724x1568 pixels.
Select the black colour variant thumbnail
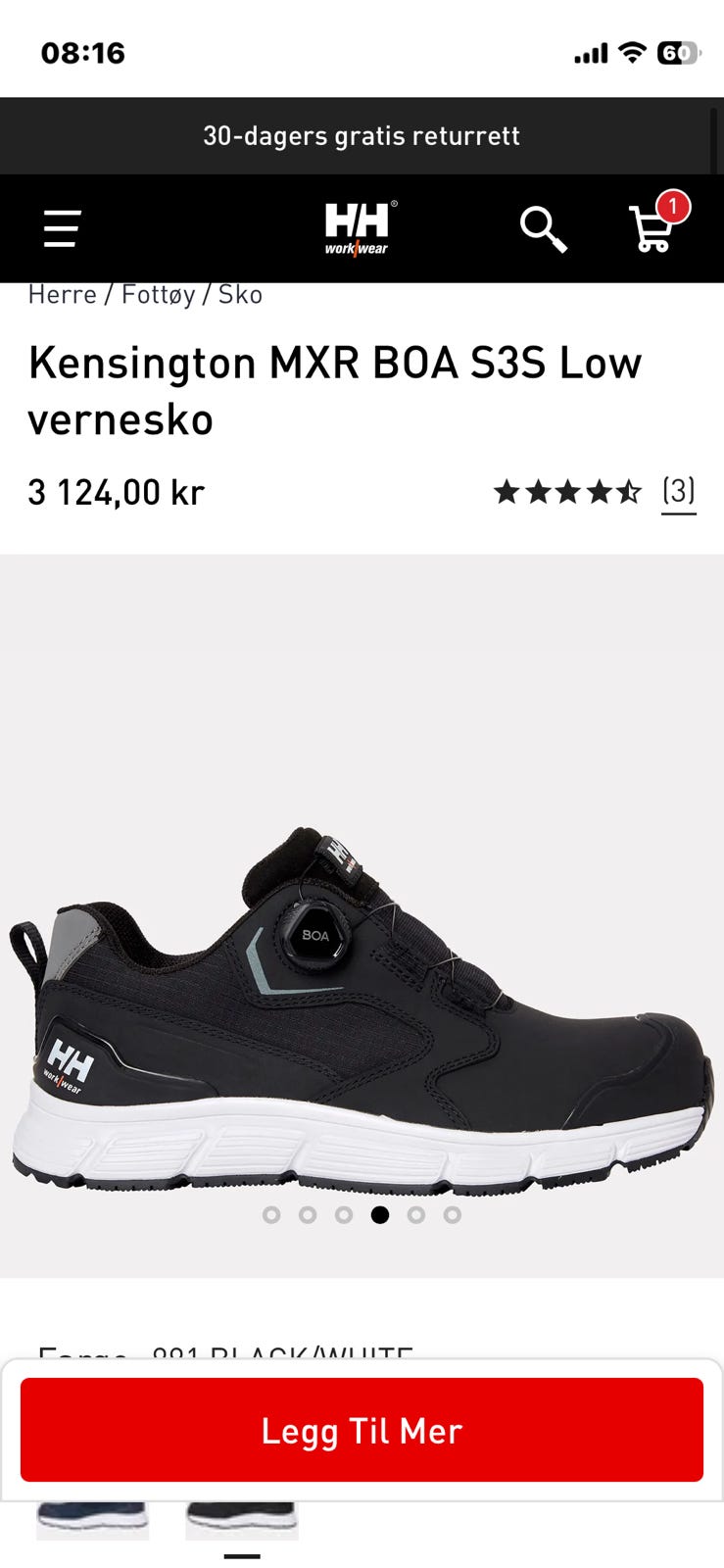tap(242, 1521)
